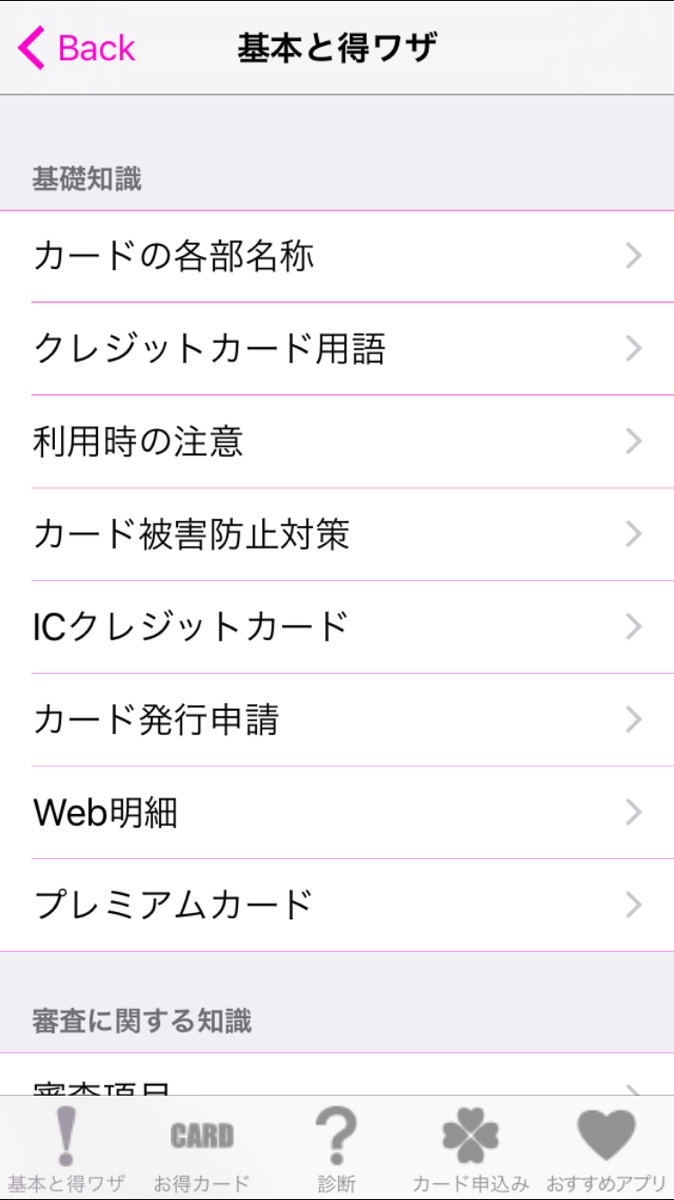Open クレジットカード用語 row
Image resolution: width=674 pixels, height=1200 pixels.
337,349
